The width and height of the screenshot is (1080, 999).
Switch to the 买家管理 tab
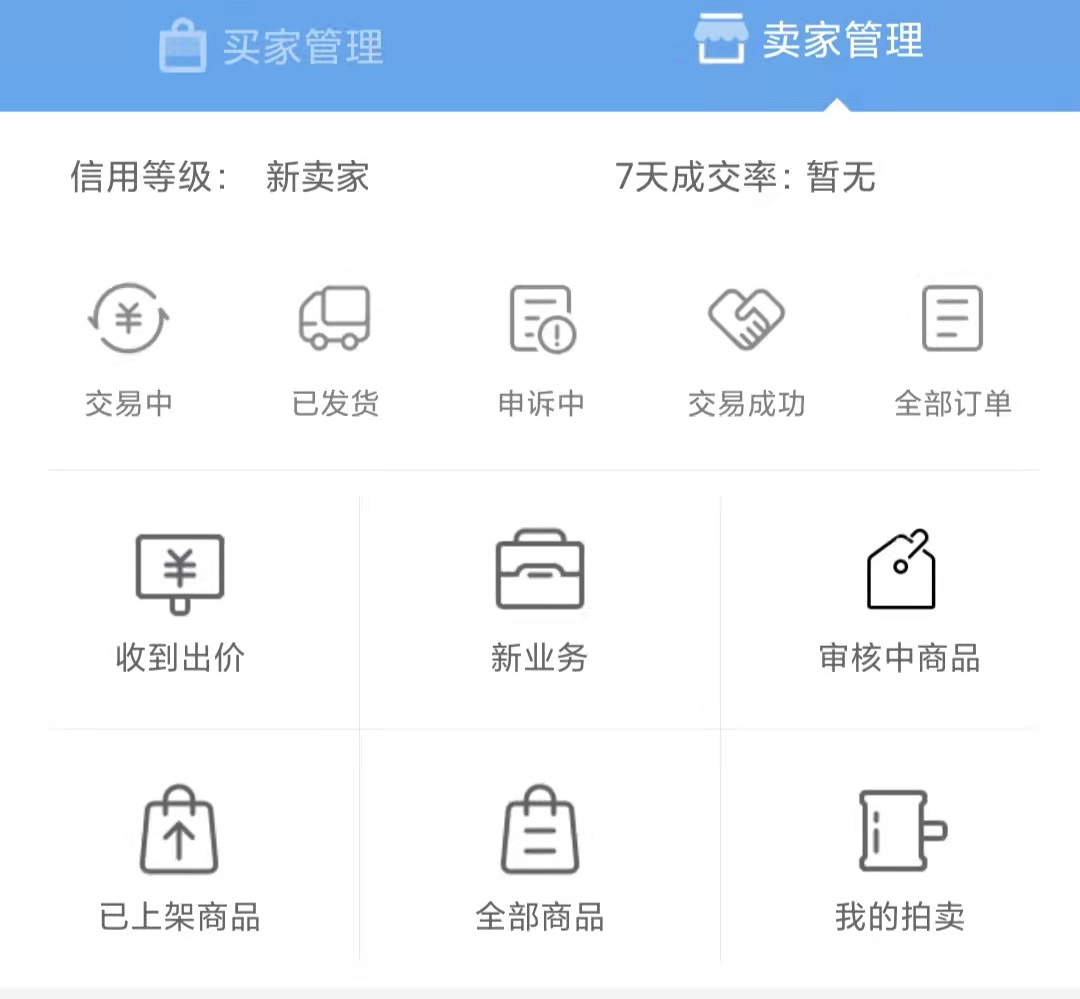(x=271, y=47)
